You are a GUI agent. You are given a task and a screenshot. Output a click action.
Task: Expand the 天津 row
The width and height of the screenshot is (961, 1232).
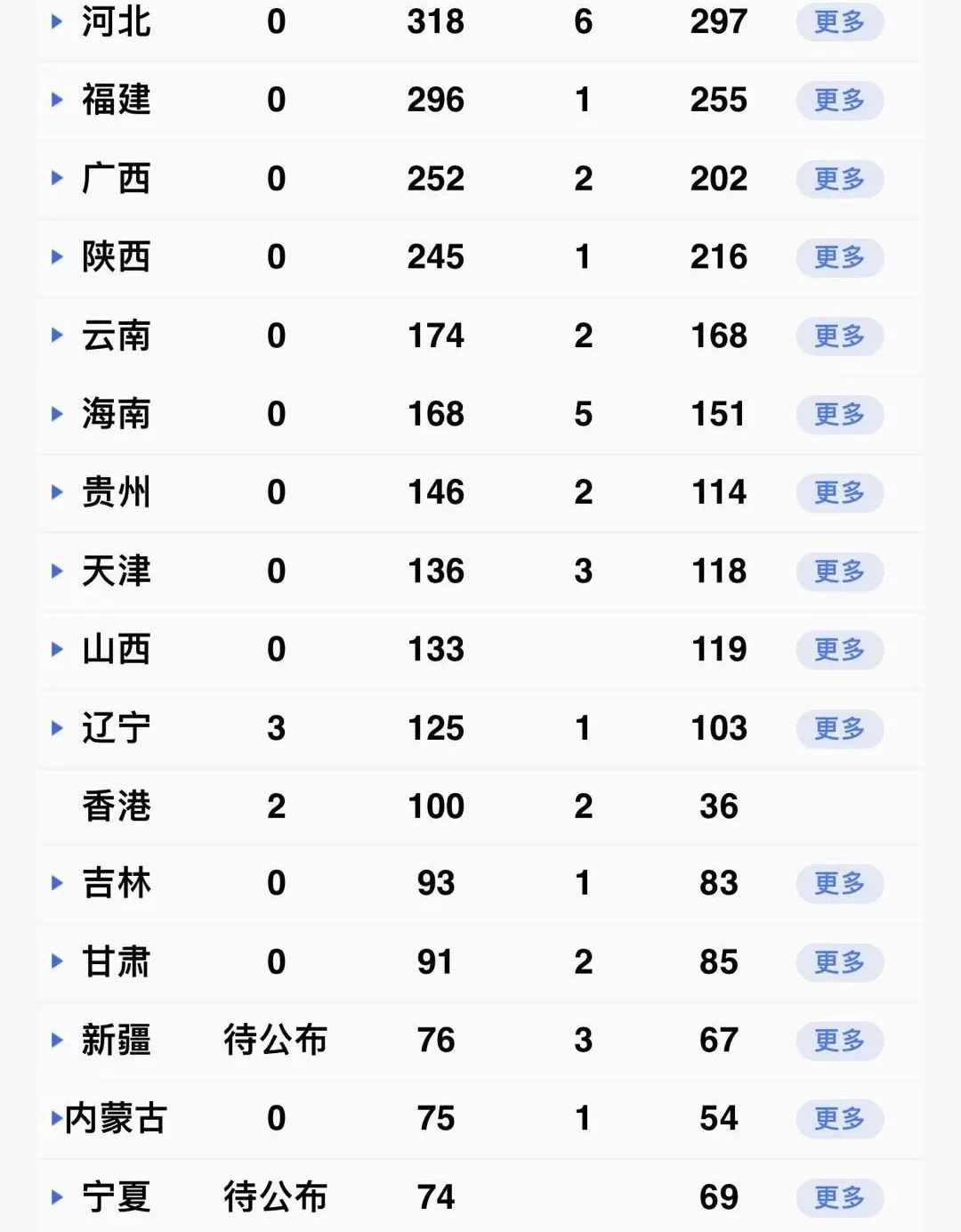click(58, 571)
